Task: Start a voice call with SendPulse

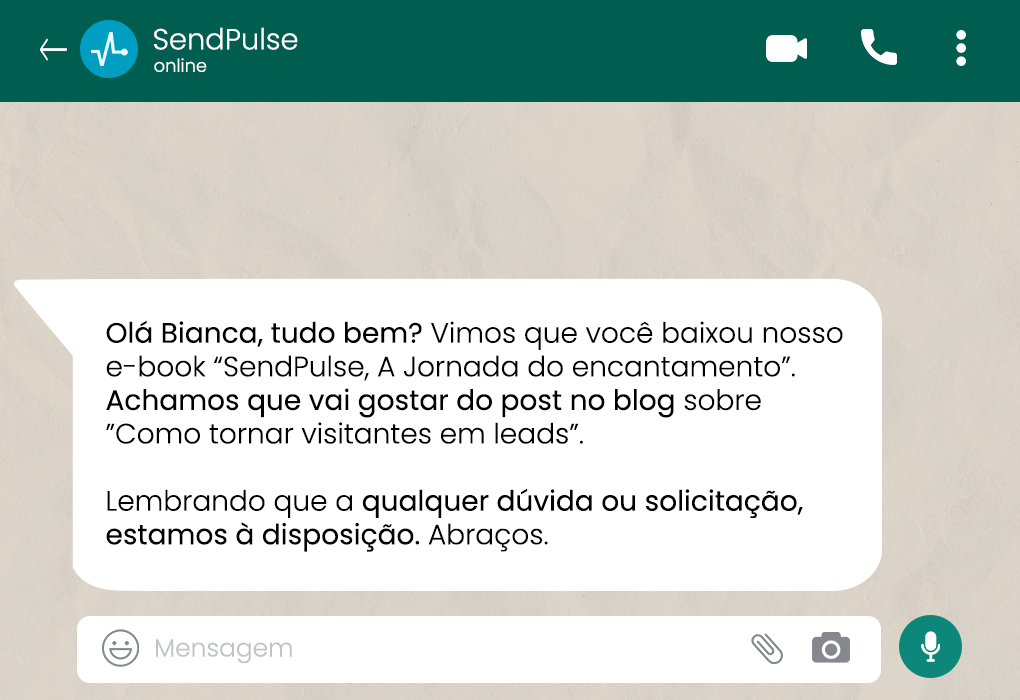Action: (878, 48)
